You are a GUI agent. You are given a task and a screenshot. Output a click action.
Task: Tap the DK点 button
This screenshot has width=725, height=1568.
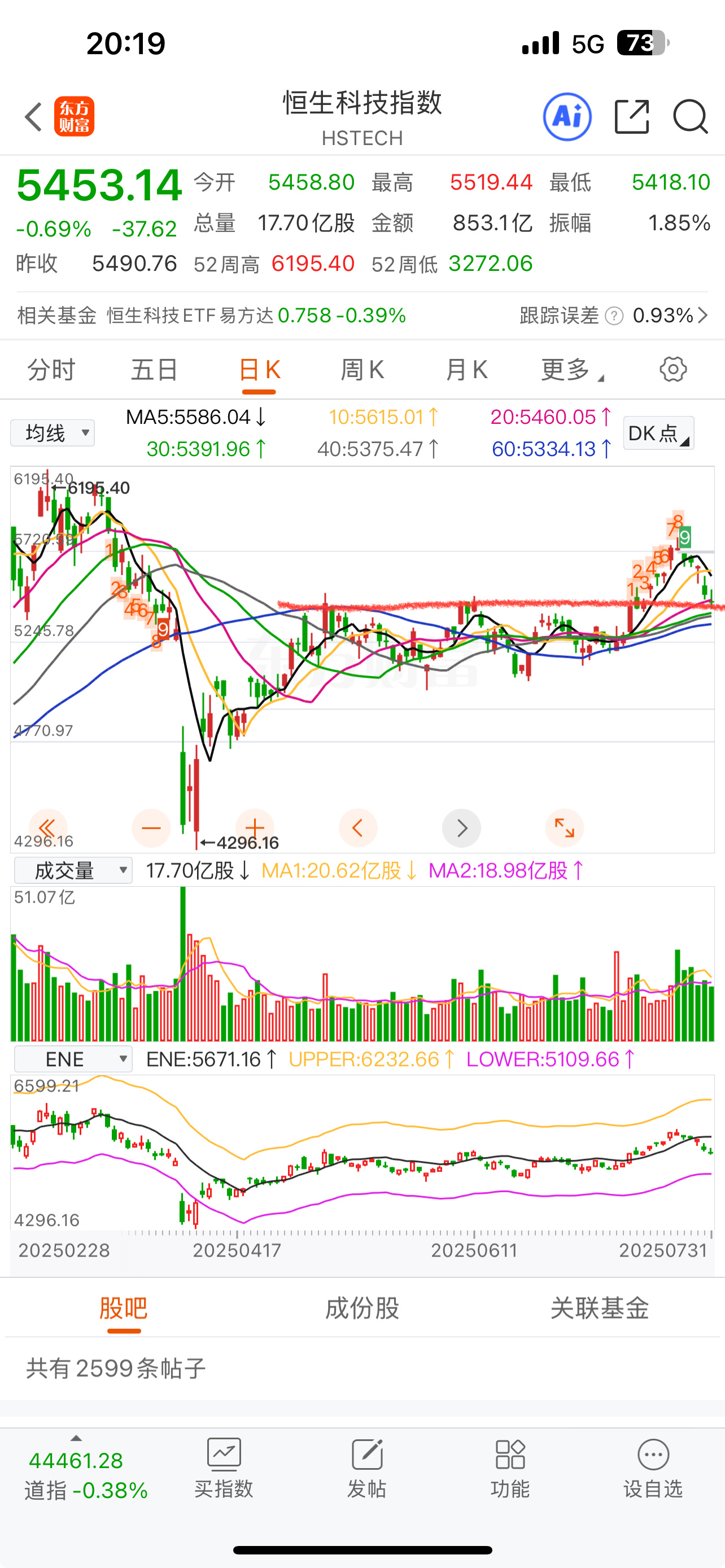(658, 433)
